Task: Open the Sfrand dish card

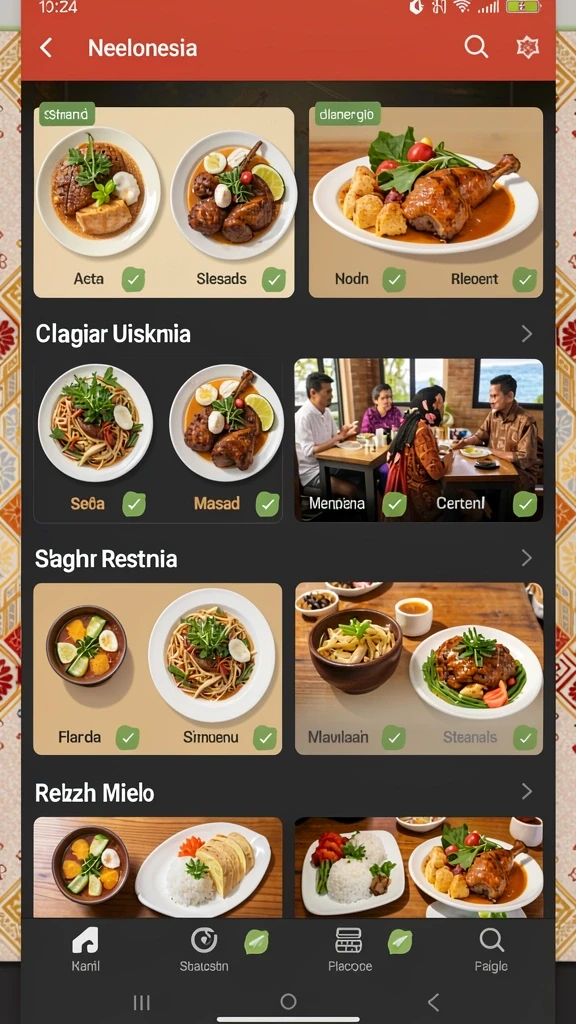Action: (x=164, y=202)
